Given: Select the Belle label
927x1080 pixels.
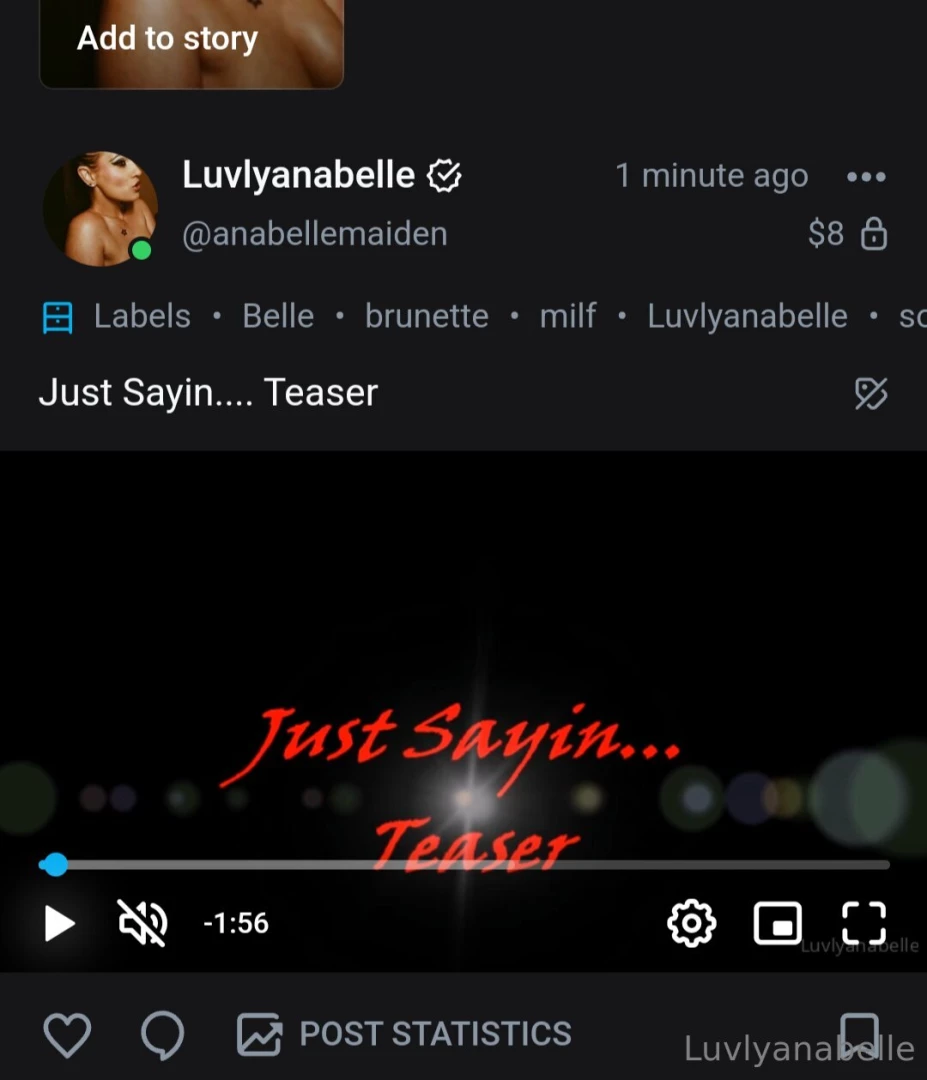Looking at the screenshot, I should point(278,317).
